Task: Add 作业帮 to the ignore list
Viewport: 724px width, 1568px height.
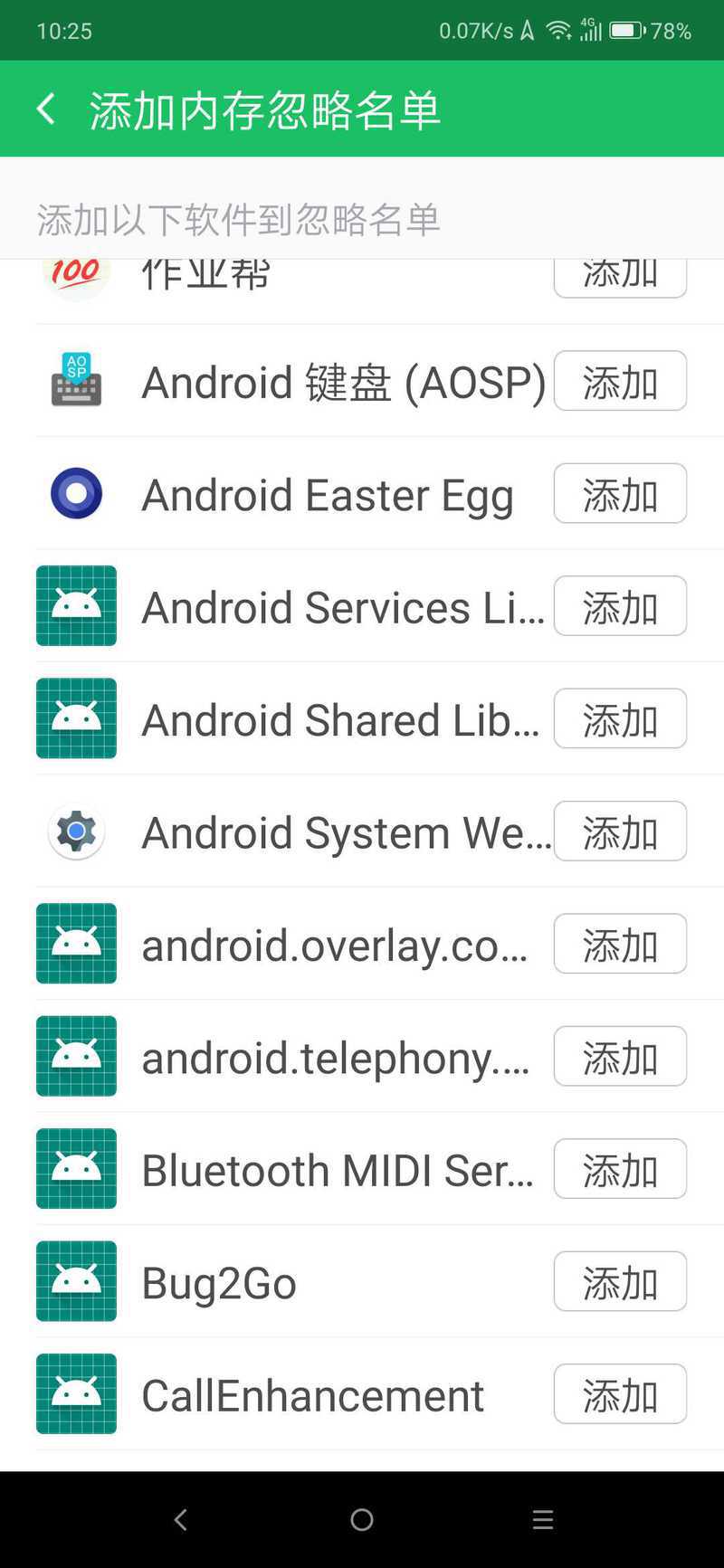Action: pos(620,279)
